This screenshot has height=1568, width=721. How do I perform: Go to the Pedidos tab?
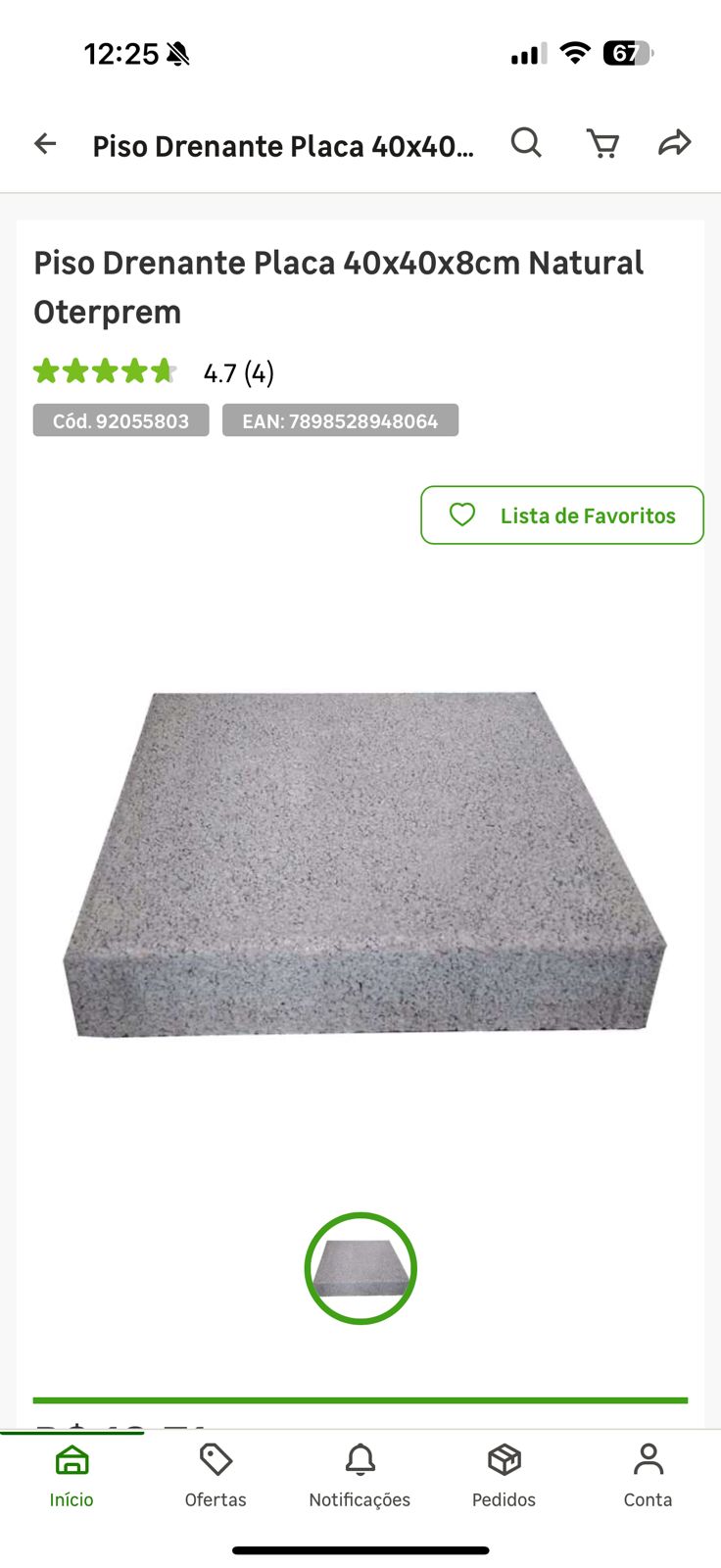[504, 1475]
